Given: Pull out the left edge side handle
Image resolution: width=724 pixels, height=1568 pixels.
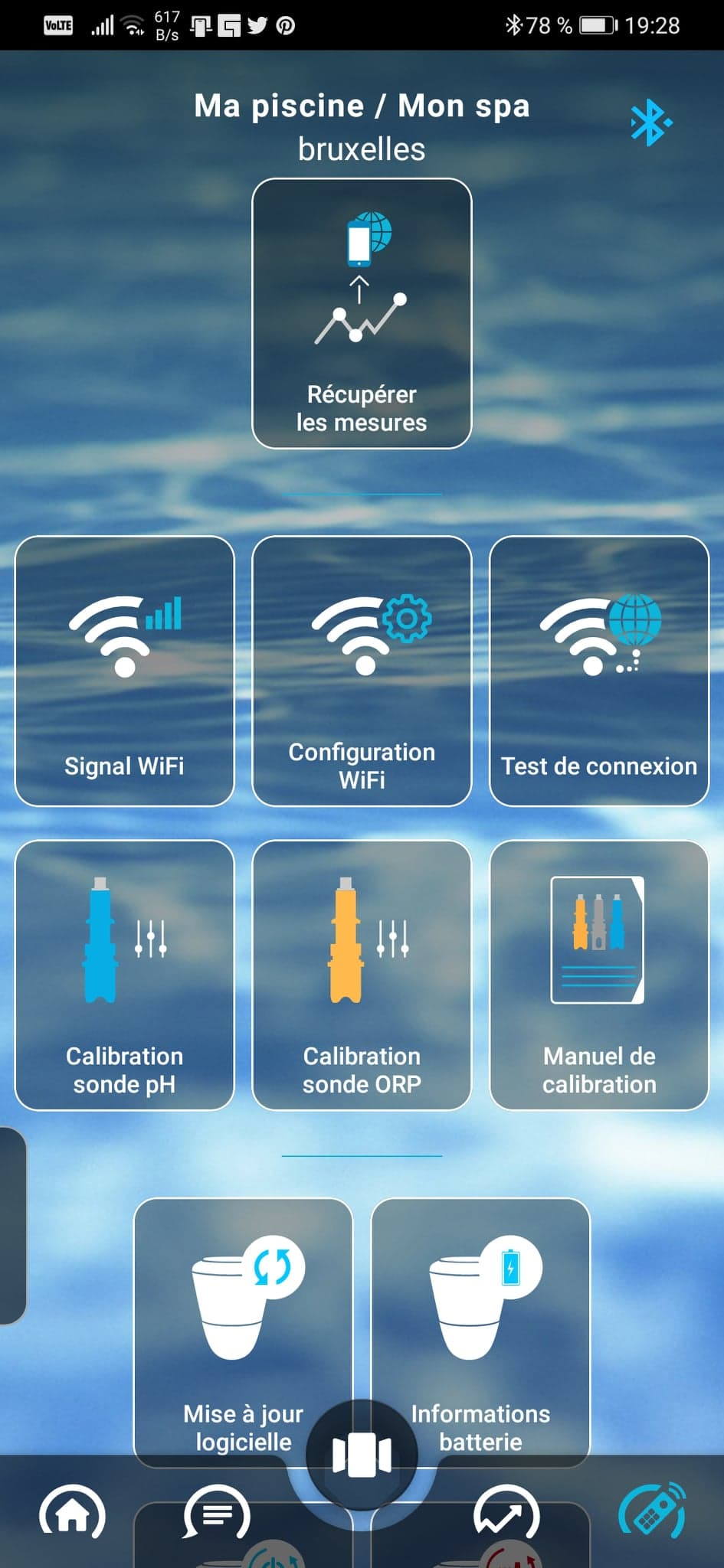Looking at the screenshot, I should 13,1225.
